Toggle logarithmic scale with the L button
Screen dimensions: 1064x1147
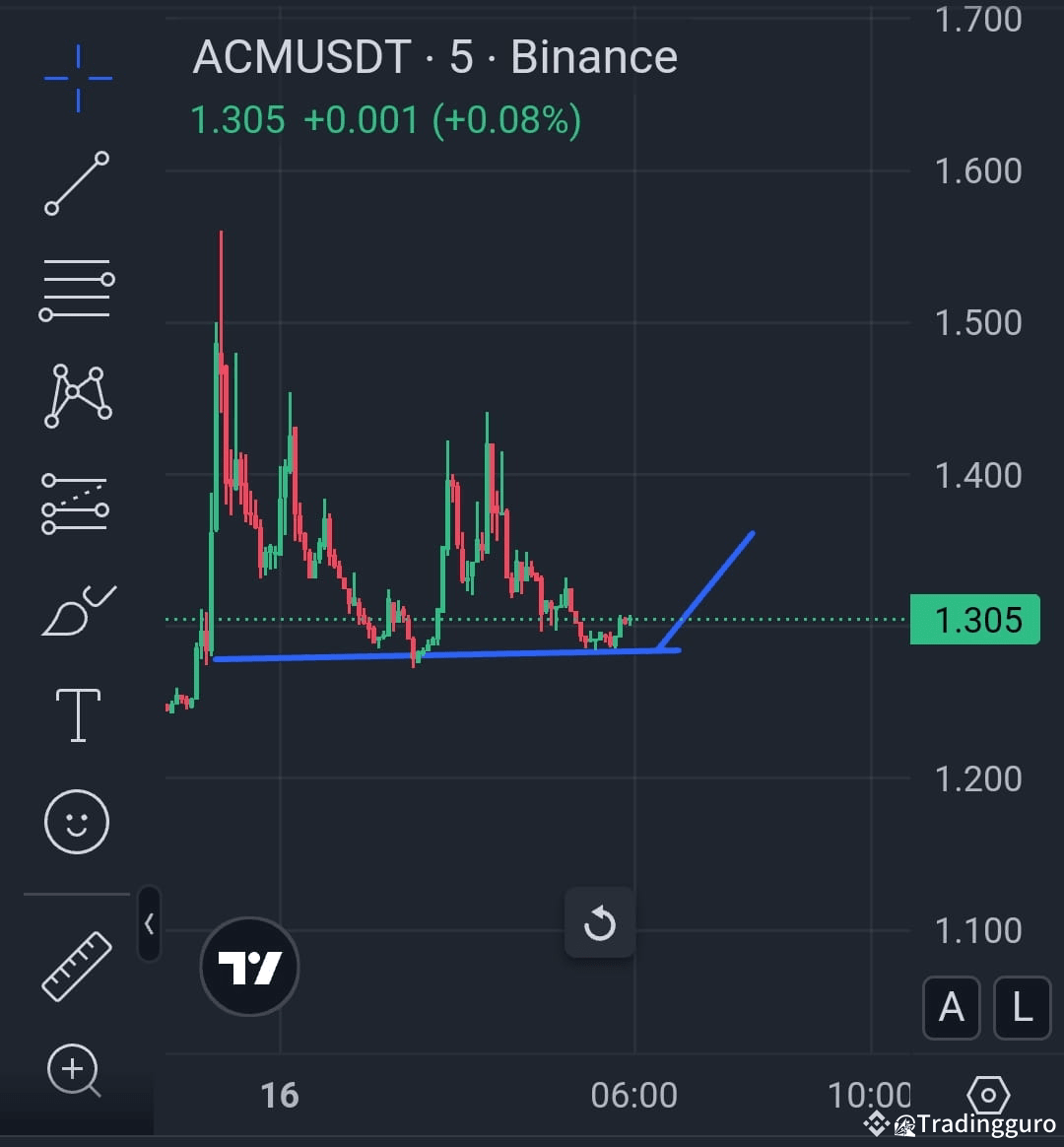[1022, 1008]
